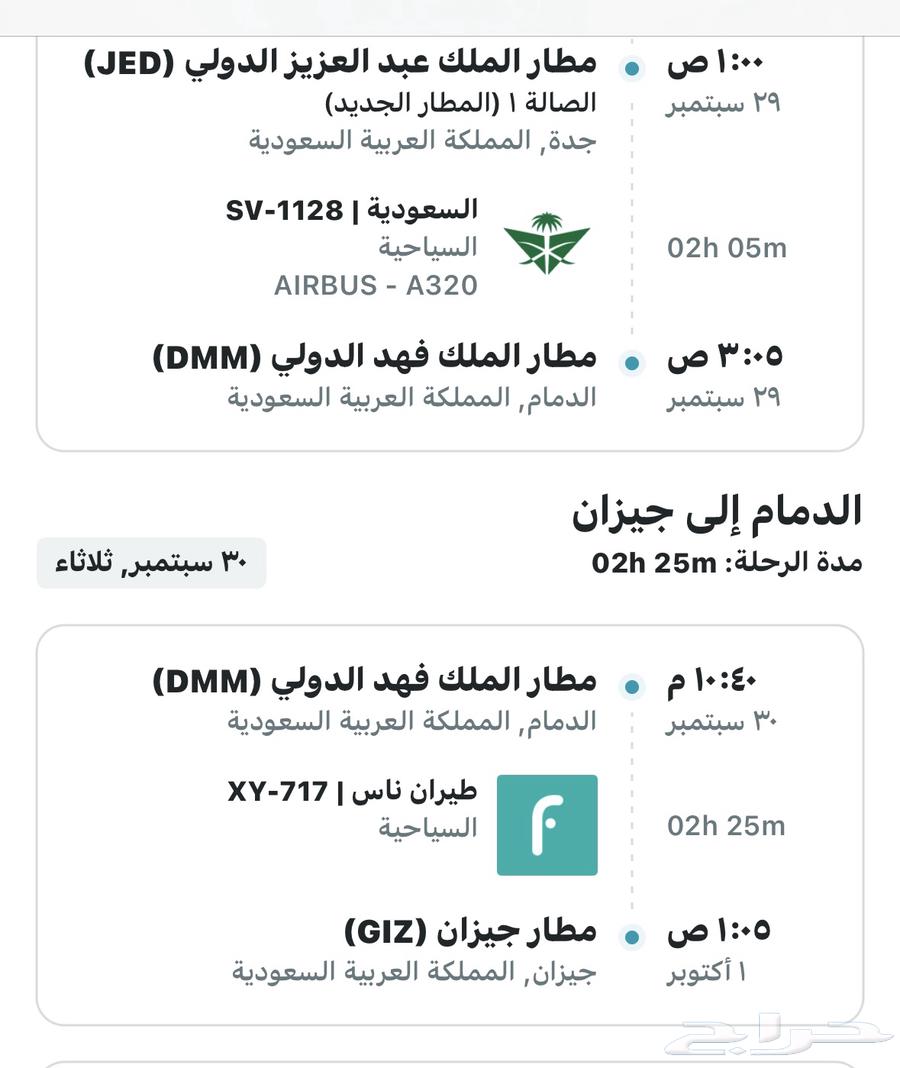The height and width of the screenshot is (1068, 900).
Task: Click the arrival dot next to GIZ airport
Action: (x=631, y=936)
